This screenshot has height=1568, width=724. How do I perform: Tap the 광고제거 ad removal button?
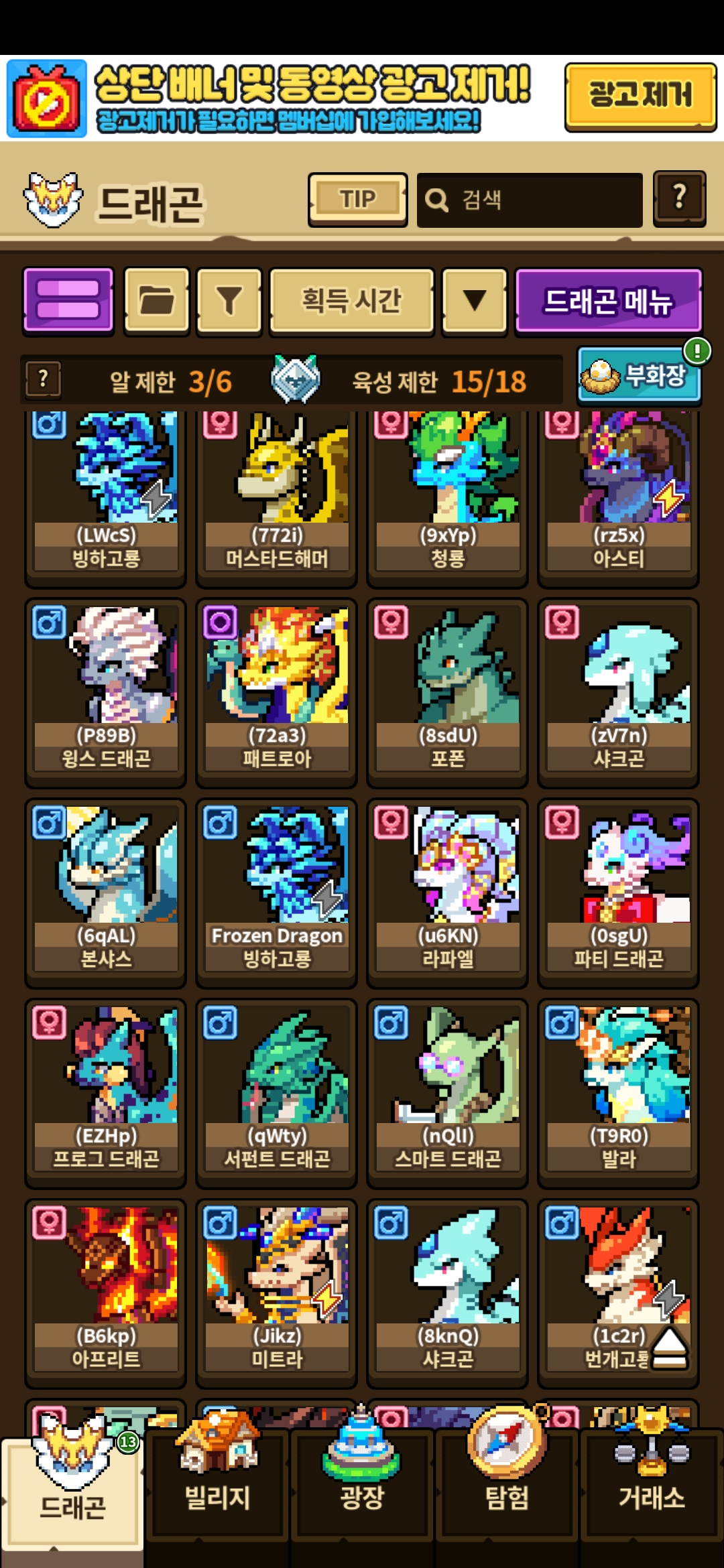pyautogui.click(x=640, y=96)
